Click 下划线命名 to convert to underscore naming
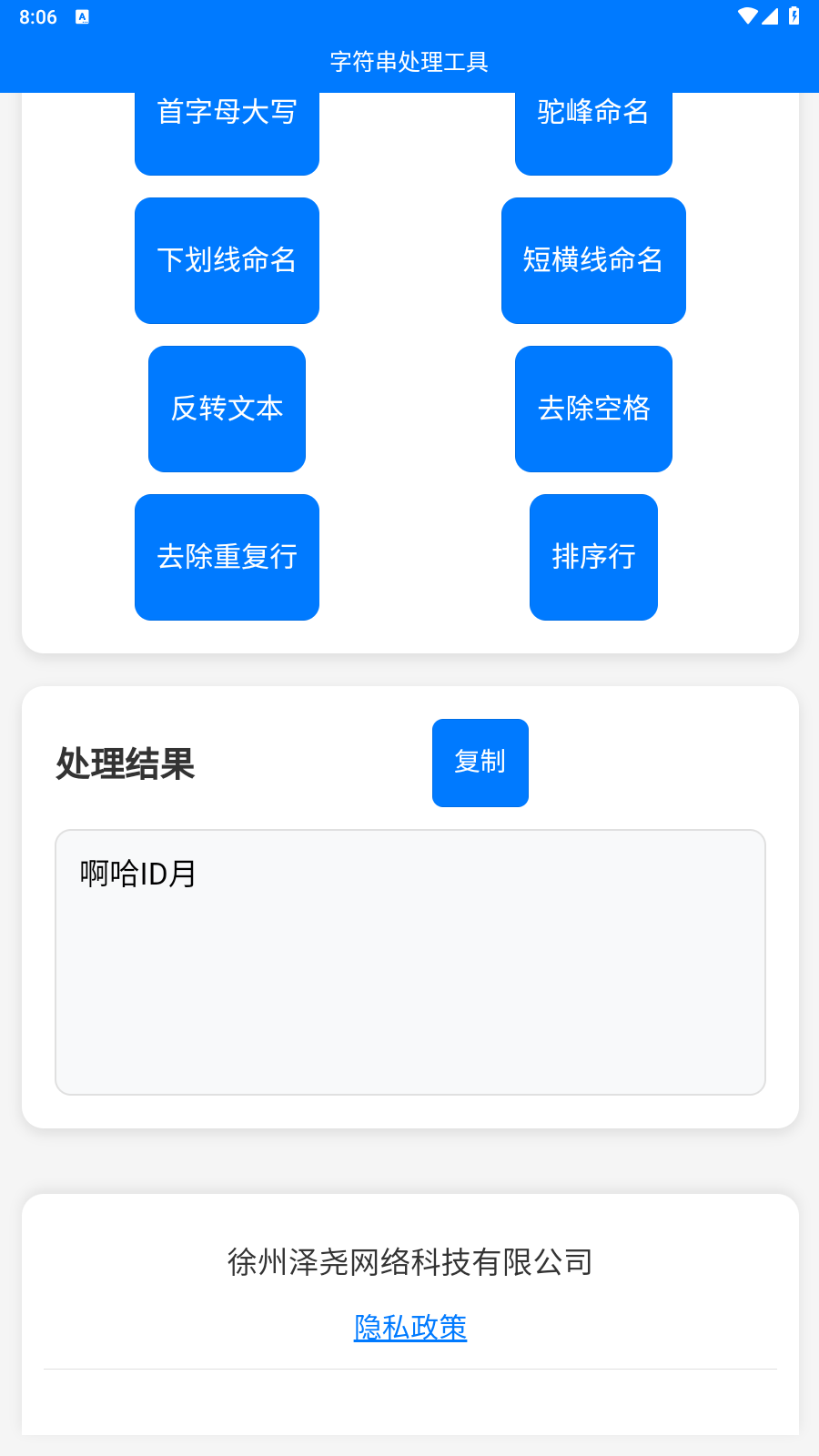This screenshot has width=819, height=1456. pos(227,260)
